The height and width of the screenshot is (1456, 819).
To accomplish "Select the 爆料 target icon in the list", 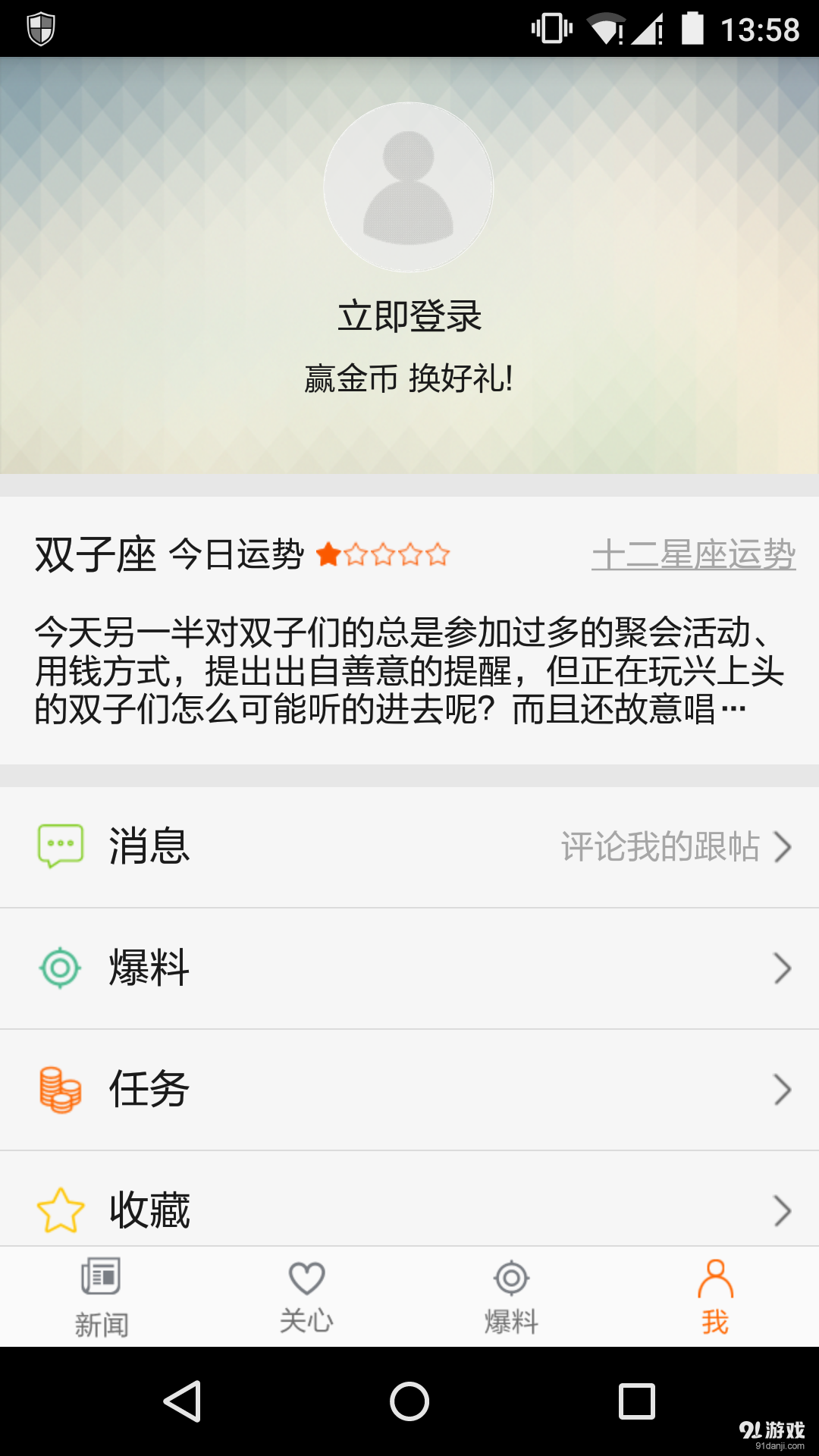I will (x=61, y=968).
